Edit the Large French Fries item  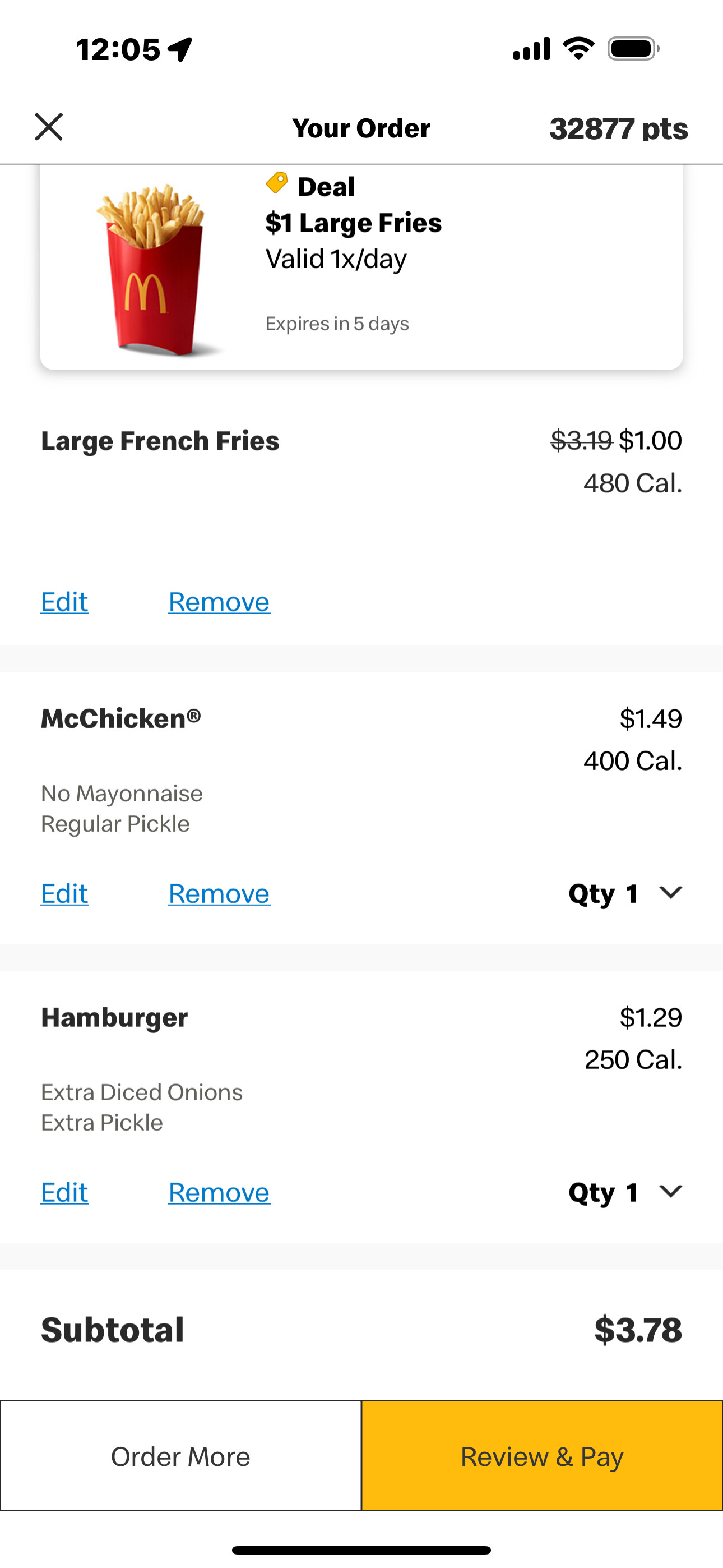64,602
